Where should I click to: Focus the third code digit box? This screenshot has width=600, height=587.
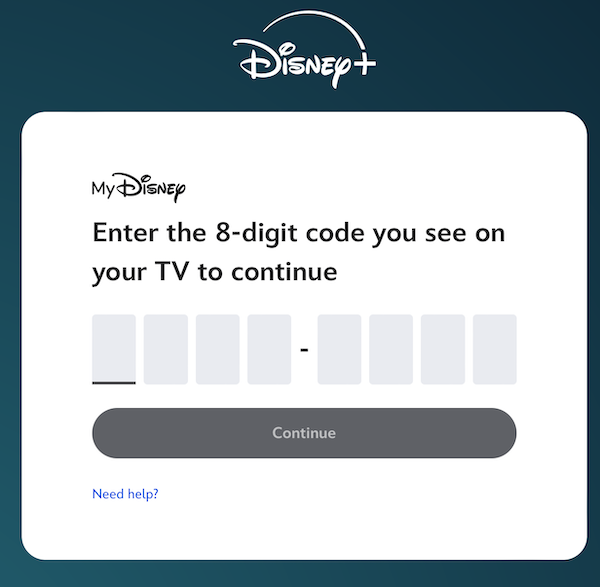click(x=218, y=349)
